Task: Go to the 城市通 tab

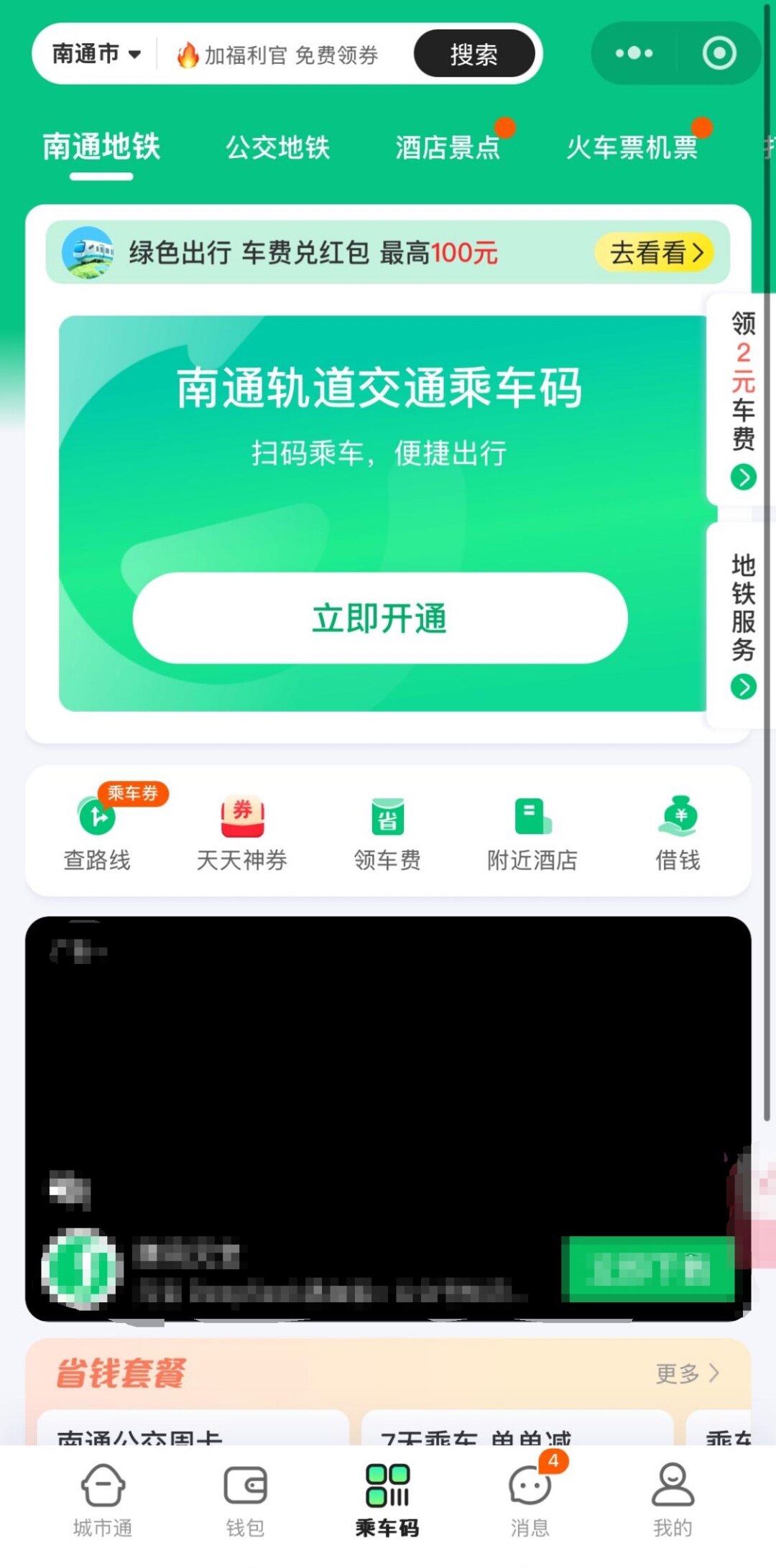Action: click(x=103, y=1501)
